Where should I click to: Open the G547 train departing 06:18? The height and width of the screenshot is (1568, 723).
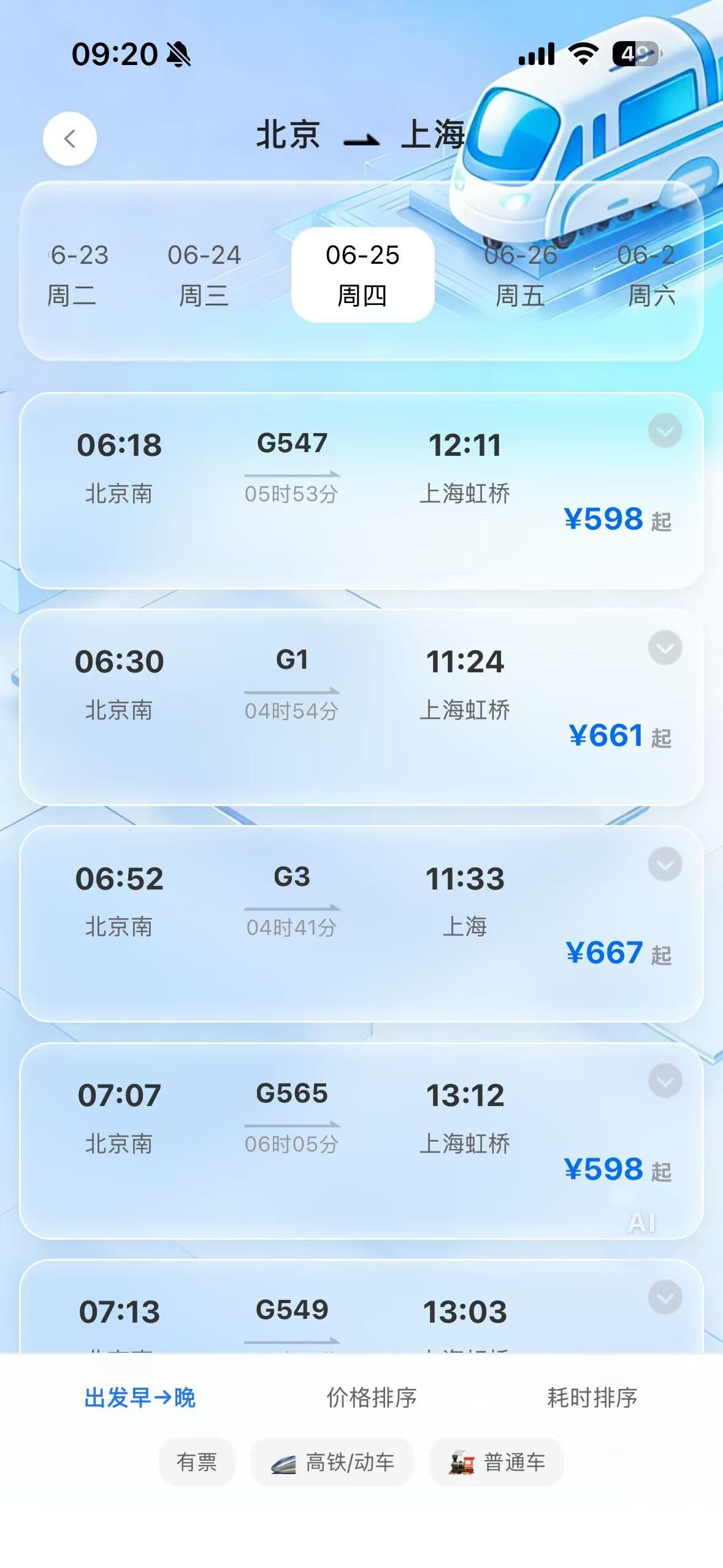(x=361, y=491)
